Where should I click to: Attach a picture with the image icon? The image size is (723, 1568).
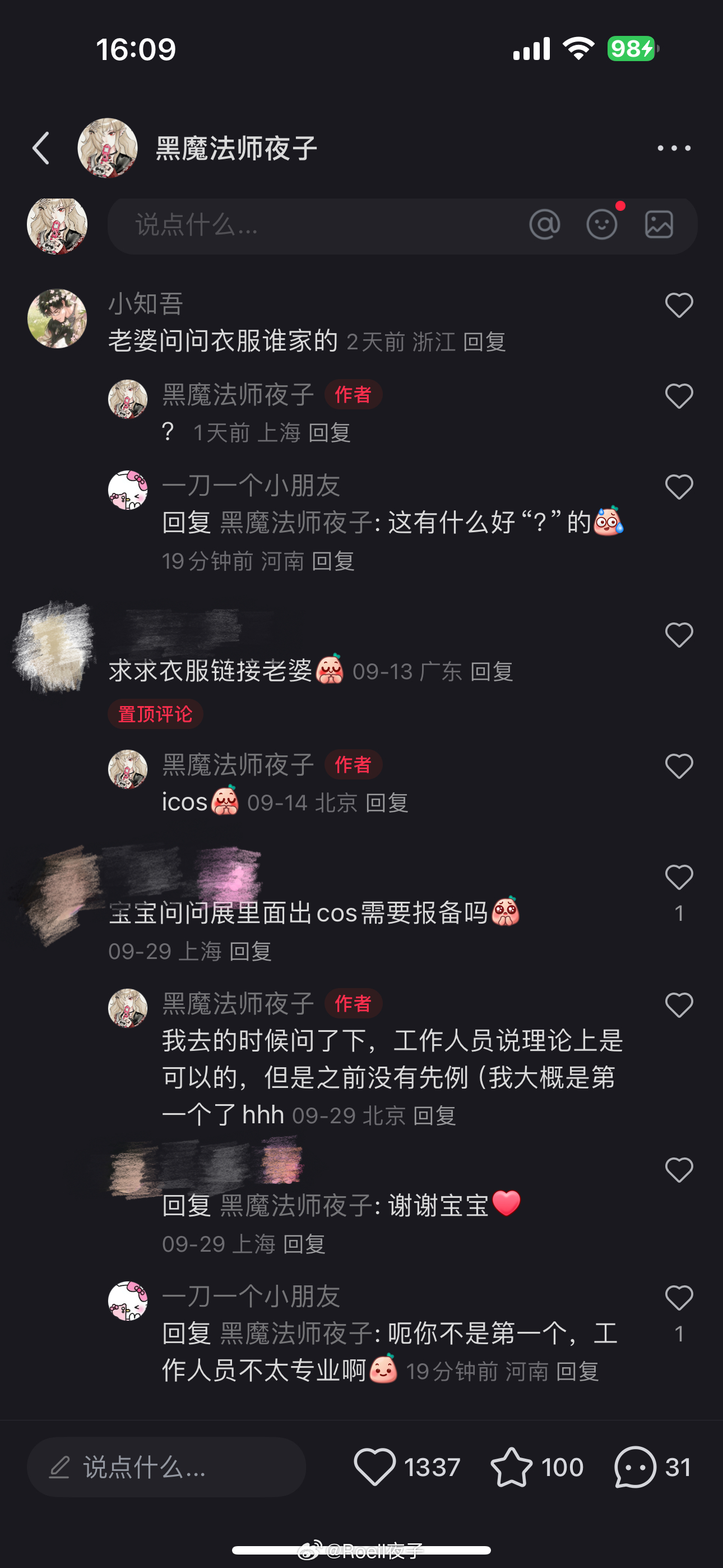(x=659, y=225)
